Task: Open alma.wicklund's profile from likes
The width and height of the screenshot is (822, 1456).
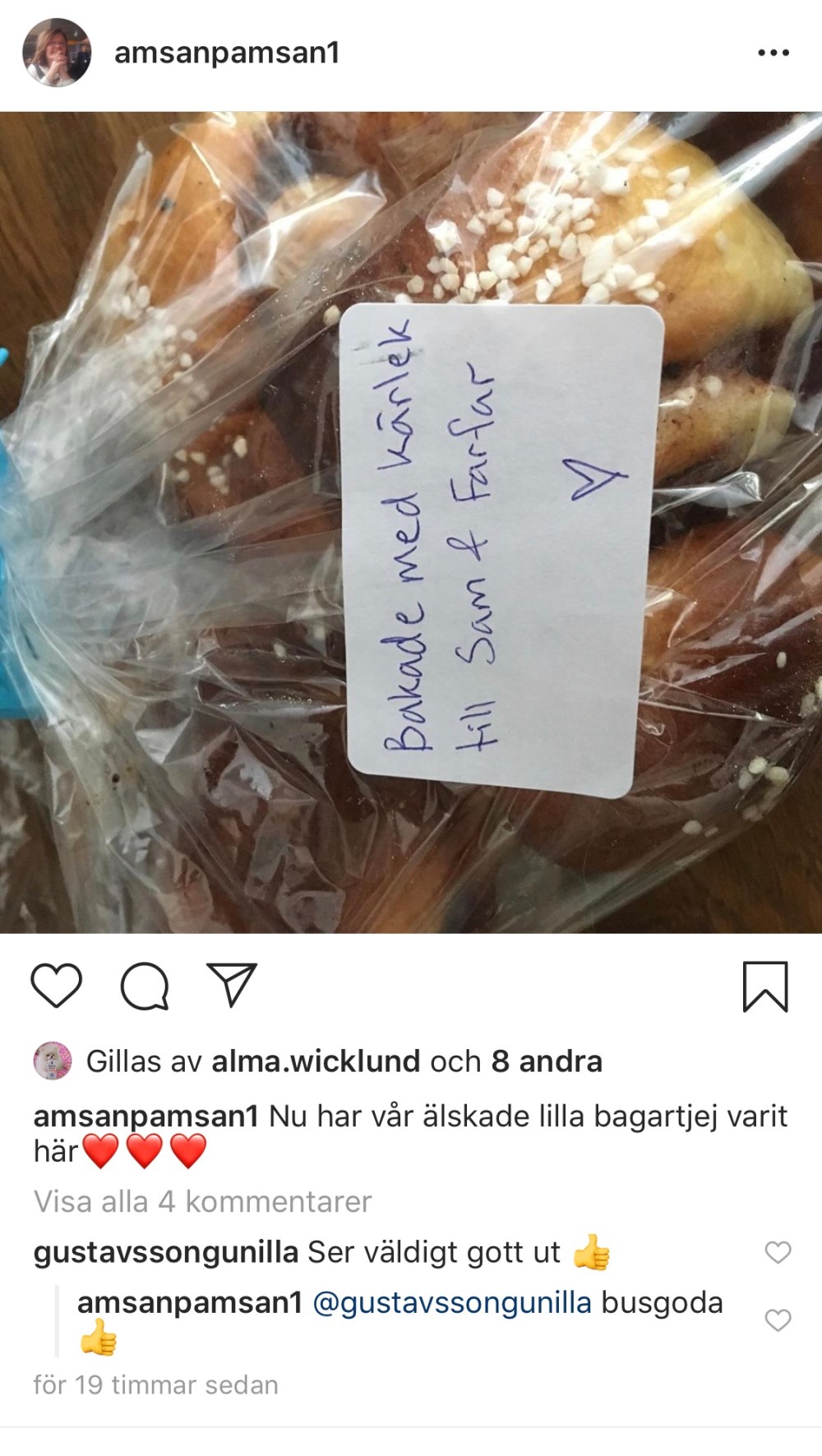Action: click(x=316, y=1061)
